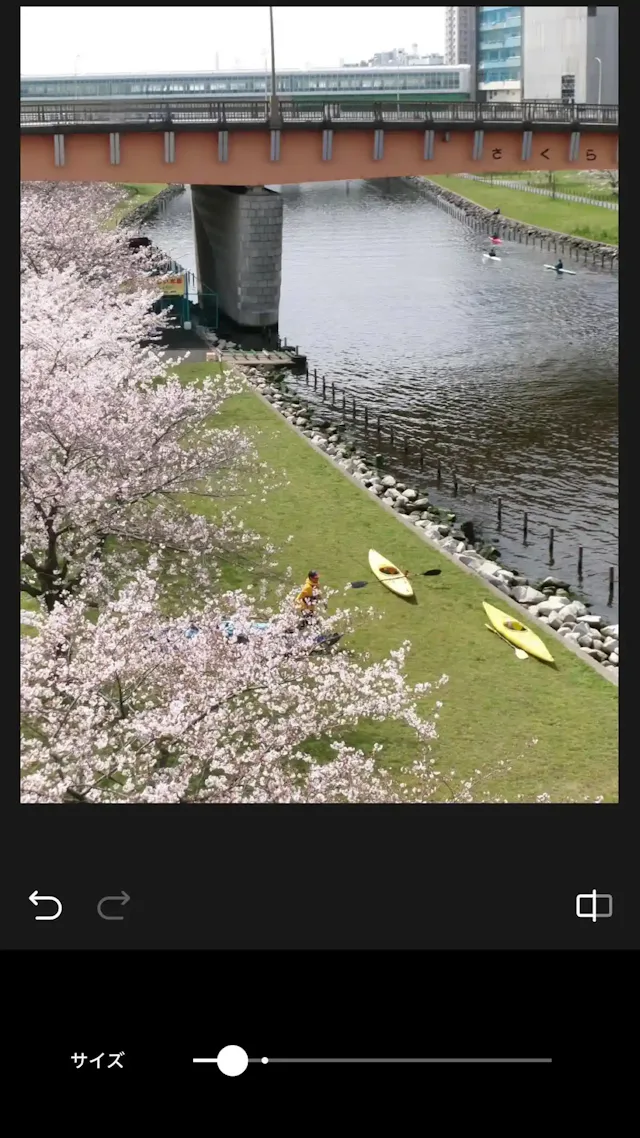This screenshot has width=640, height=1138.
Task: Redo the undone edit
Action: 113,906
